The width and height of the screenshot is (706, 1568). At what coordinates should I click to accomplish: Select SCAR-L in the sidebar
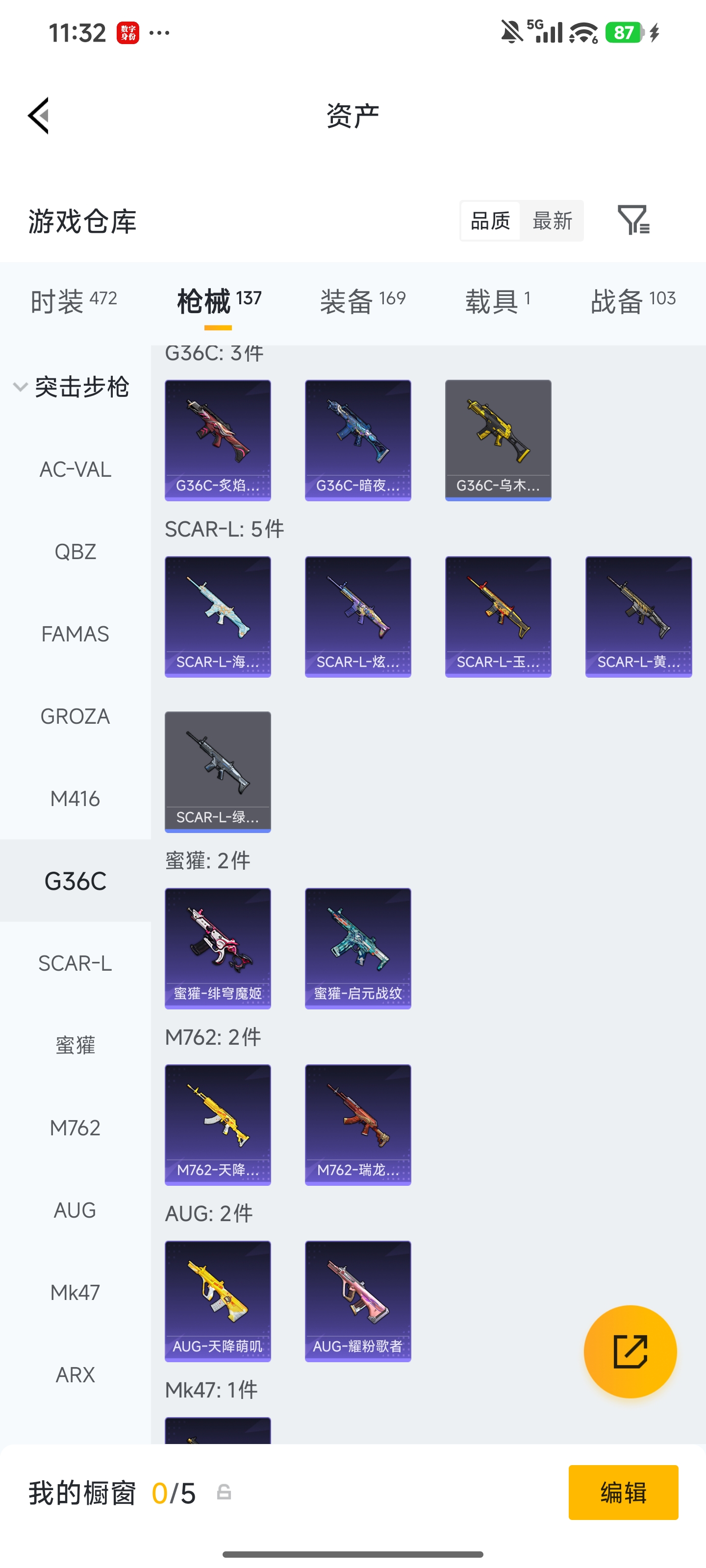tap(76, 963)
